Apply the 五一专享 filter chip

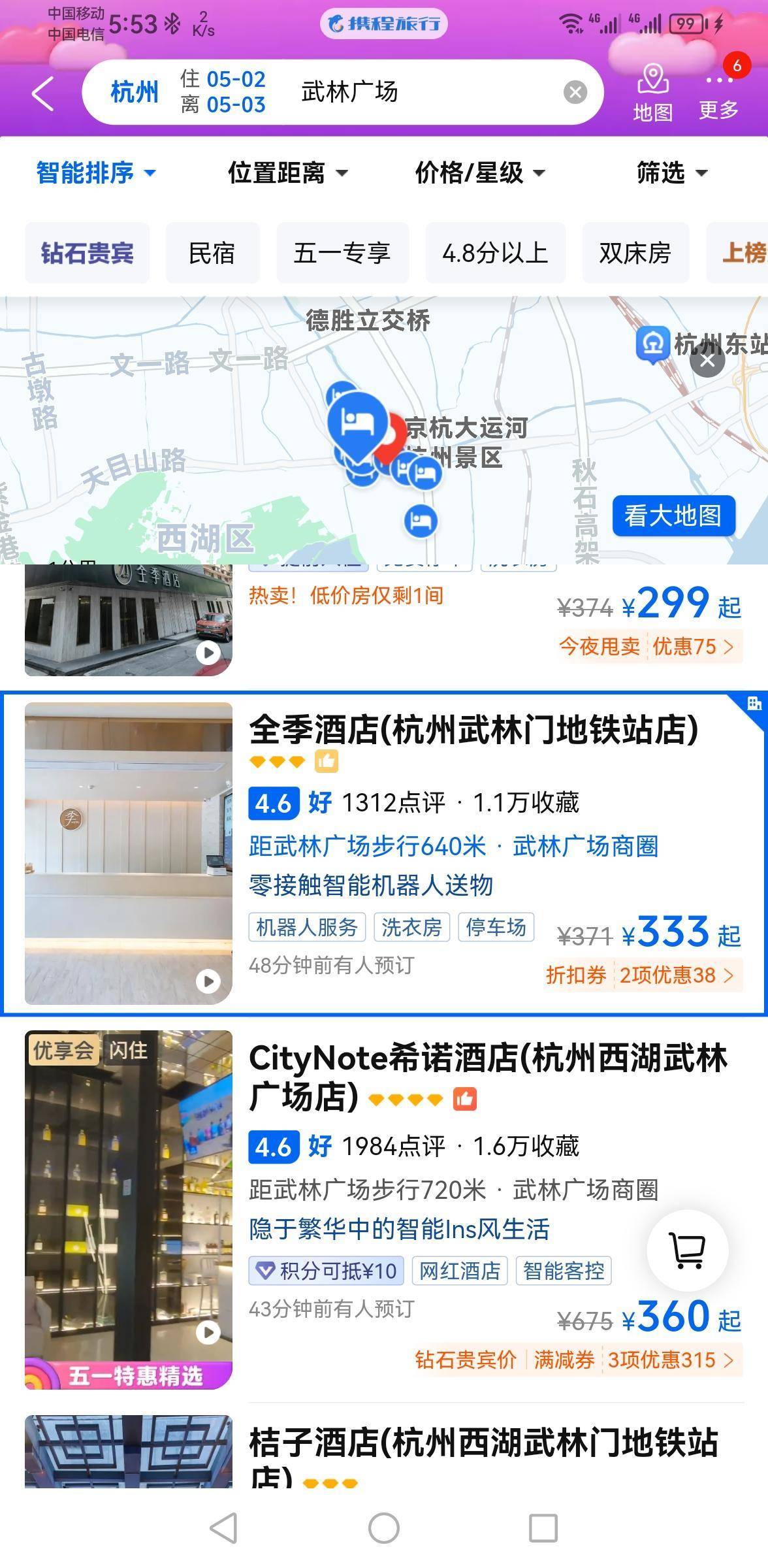click(342, 253)
